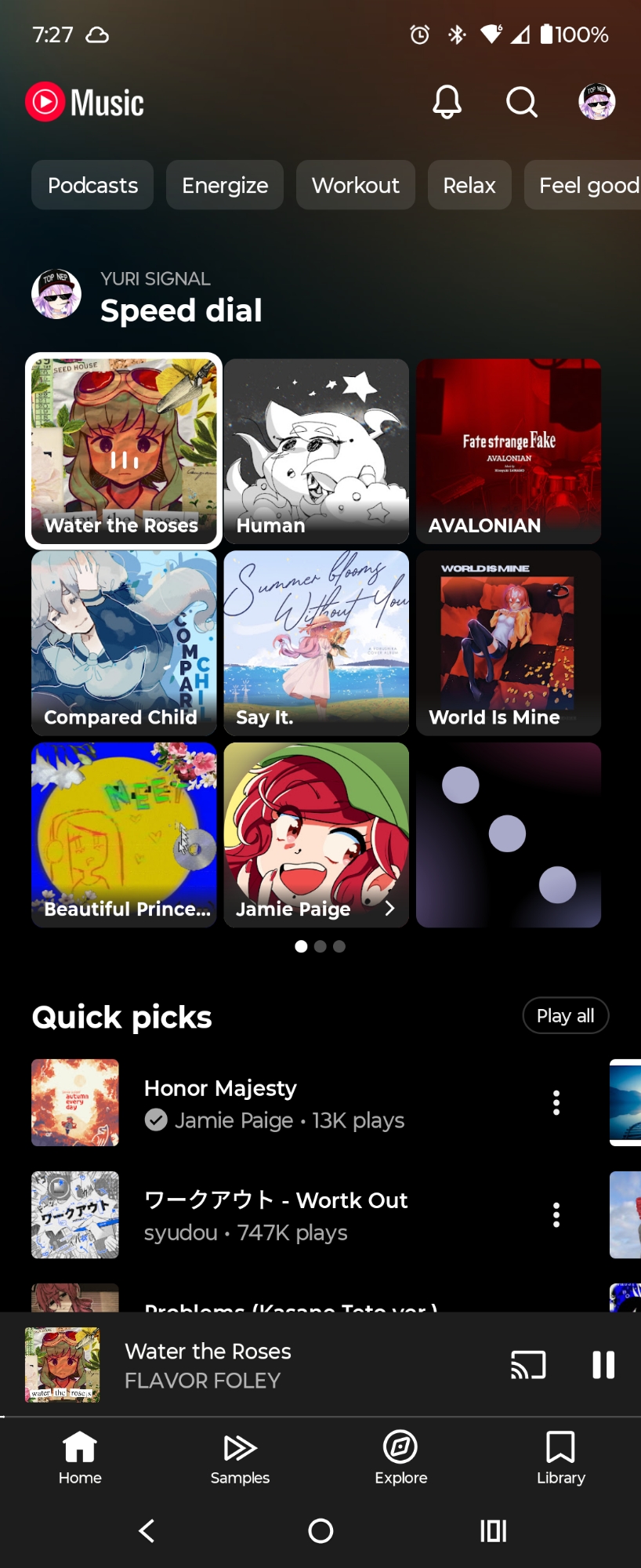This screenshot has width=641, height=1568.
Task: Open the Library tab
Action: pos(561,1458)
